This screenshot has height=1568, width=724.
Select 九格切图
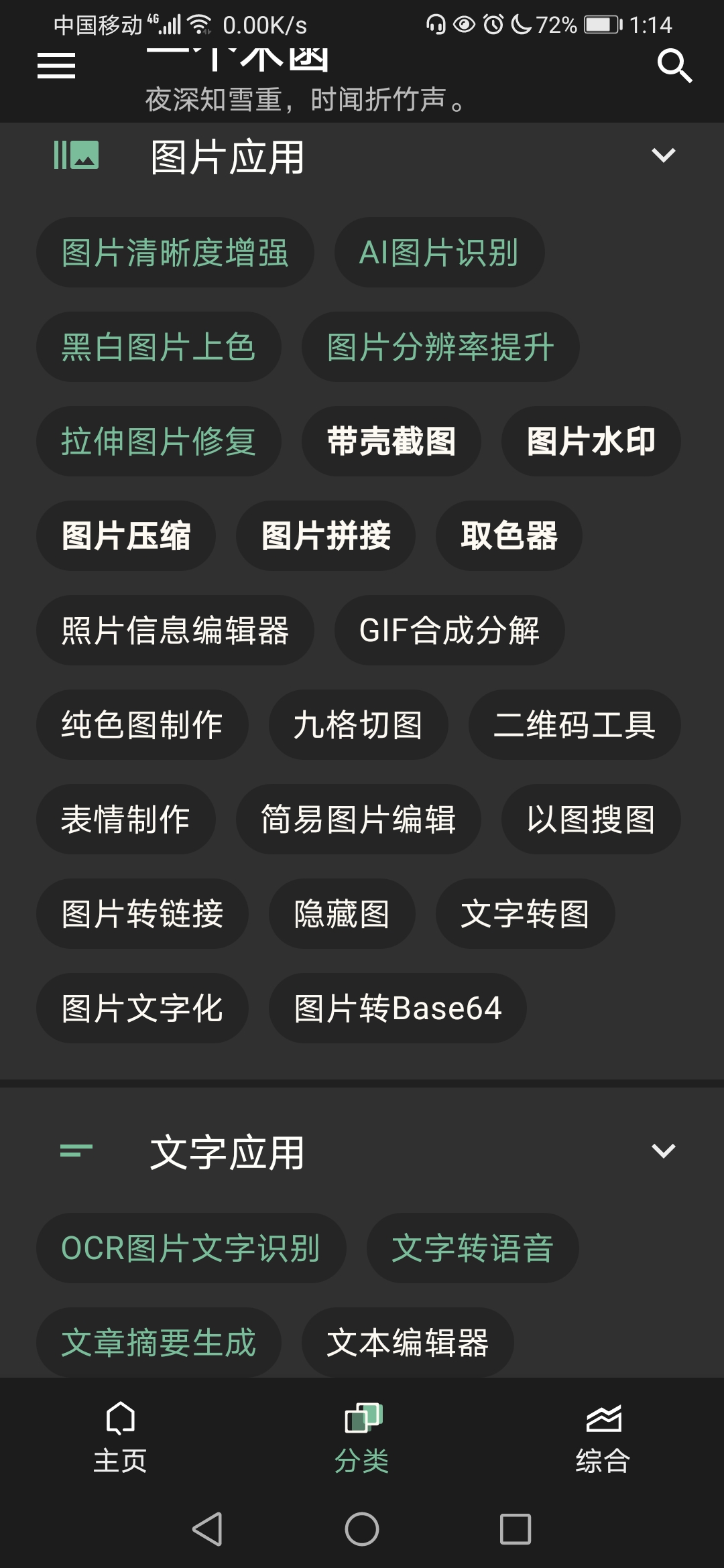point(358,725)
